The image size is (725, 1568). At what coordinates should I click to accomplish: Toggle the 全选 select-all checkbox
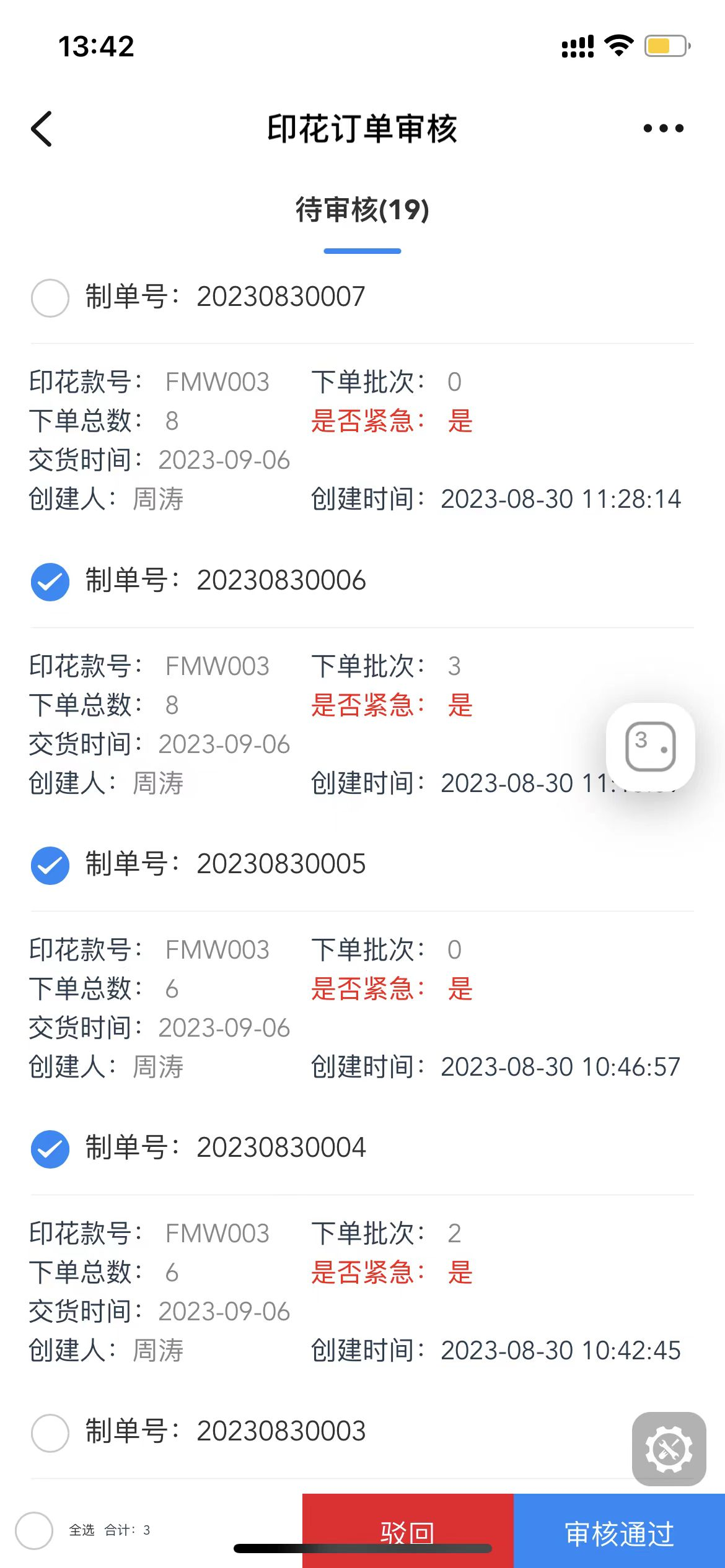tap(35, 1530)
